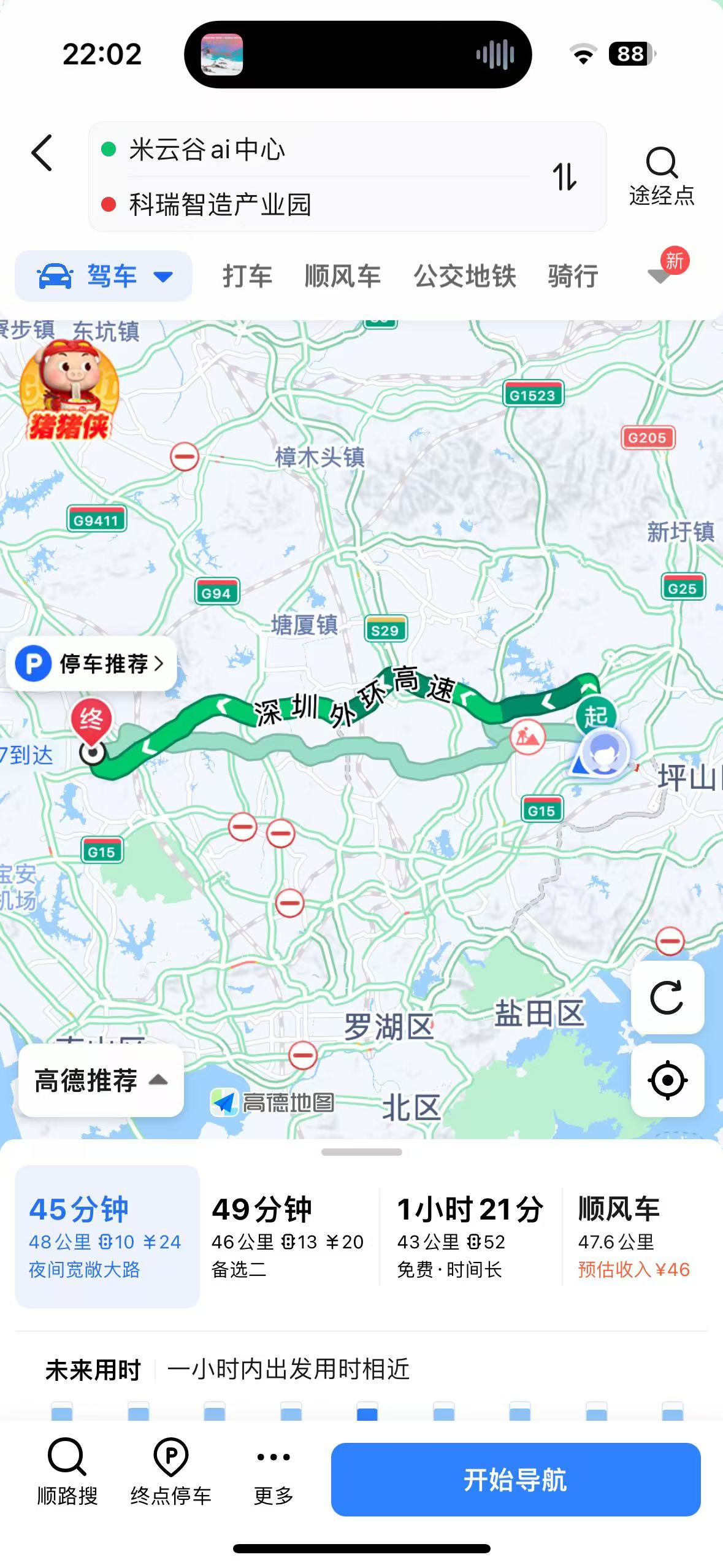Select the 49分钟 alternative route

coord(288,1236)
